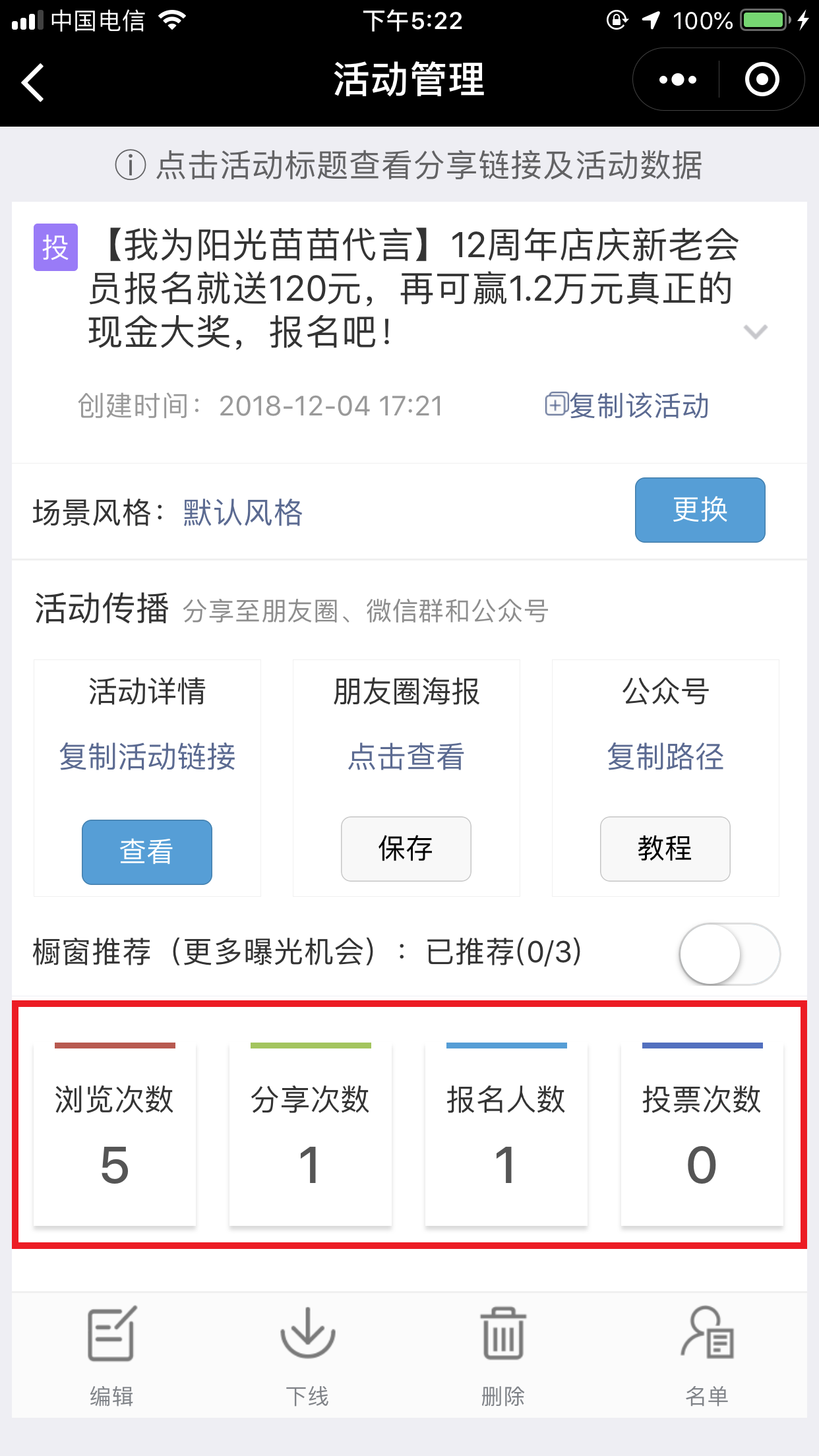Screen dimensions: 819x1456
Task: Tap 查看 under 活动详情
Action: tap(146, 851)
